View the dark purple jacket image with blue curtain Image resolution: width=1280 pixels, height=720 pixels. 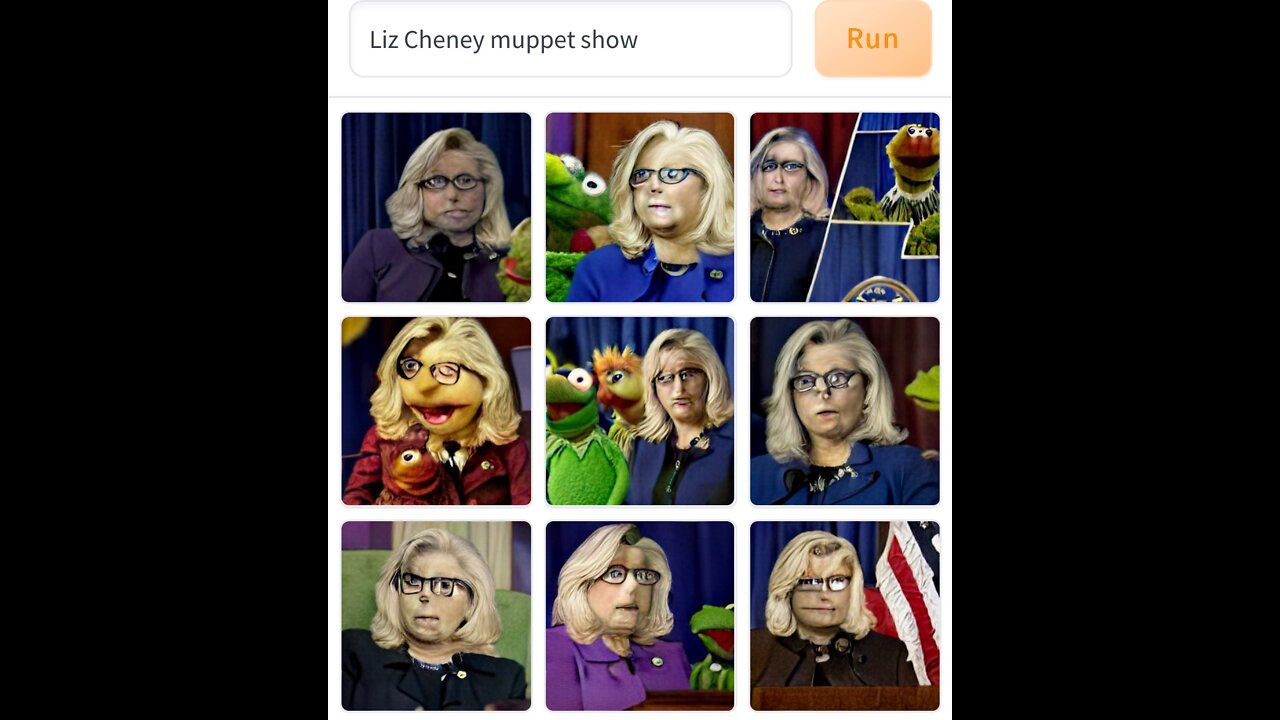pos(436,207)
